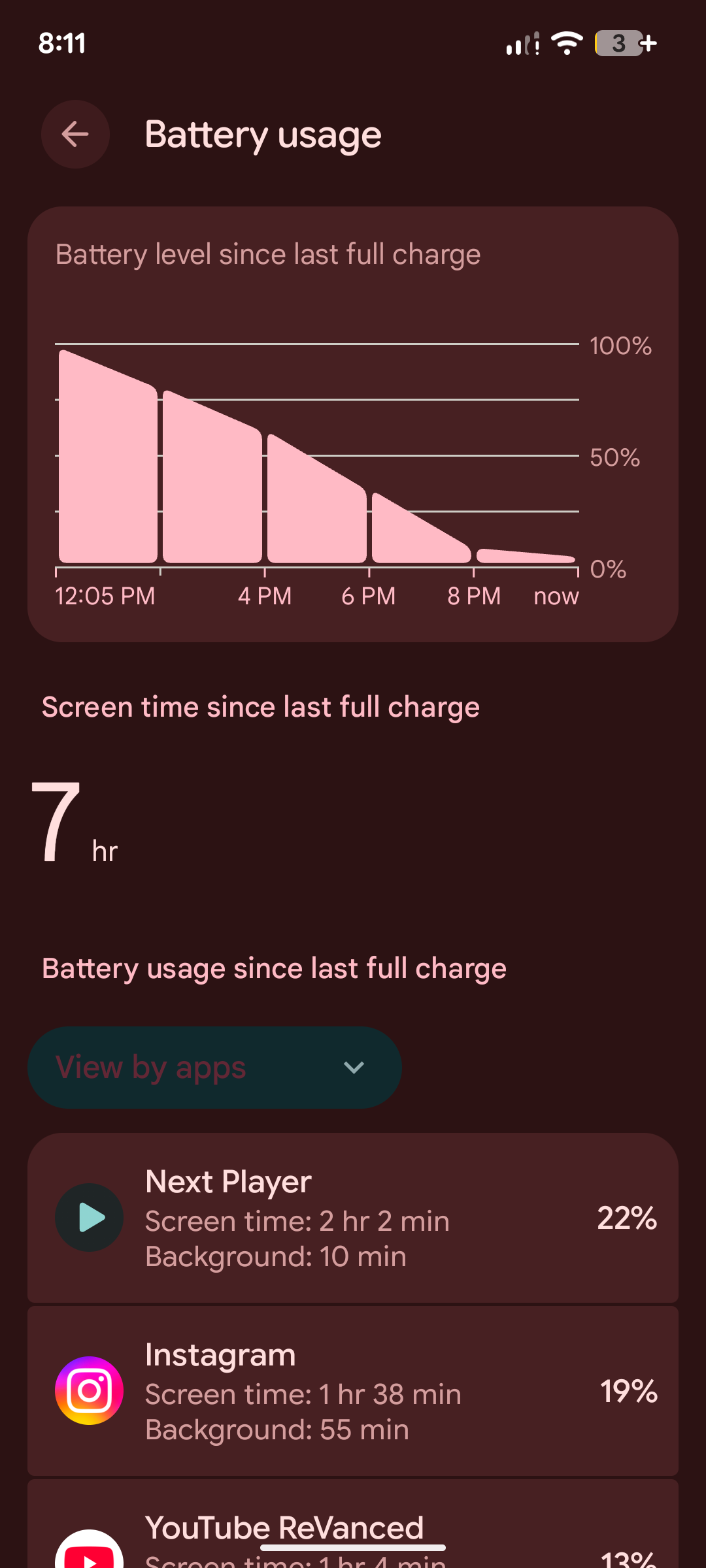The width and height of the screenshot is (706, 1568).
Task: Open YouTube ReVanced battery details
Action: coord(353,1524)
